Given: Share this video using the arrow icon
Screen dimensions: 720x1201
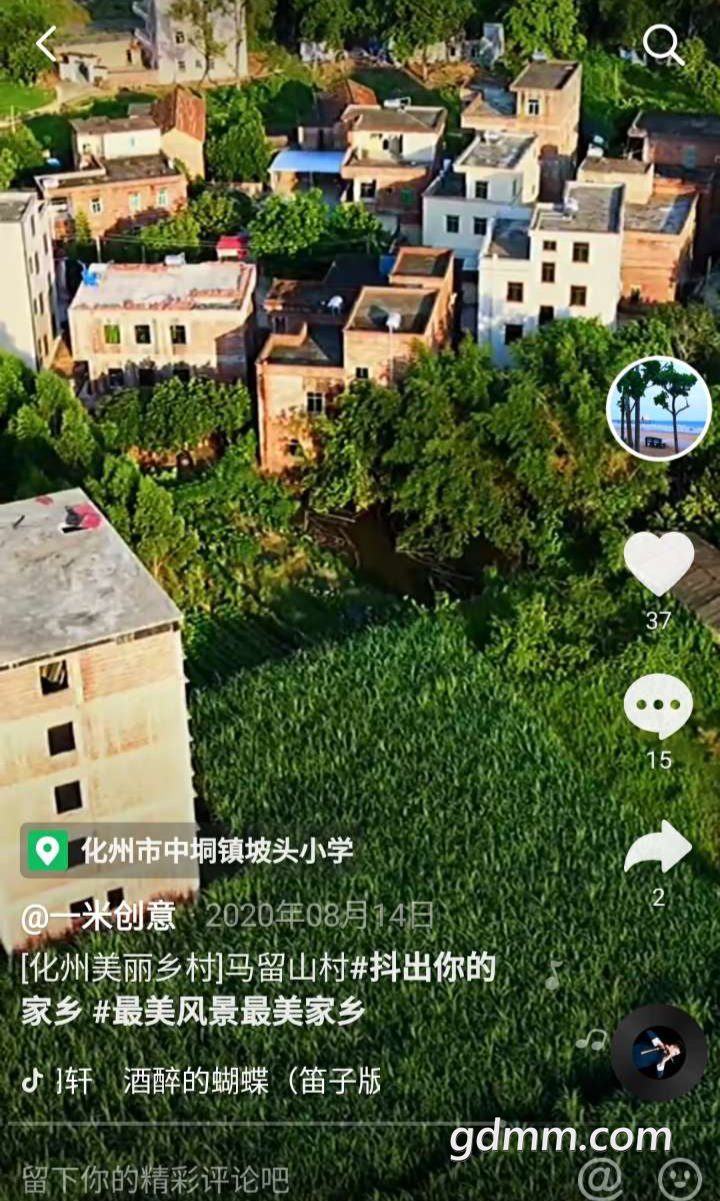Looking at the screenshot, I should pos(658,848).
